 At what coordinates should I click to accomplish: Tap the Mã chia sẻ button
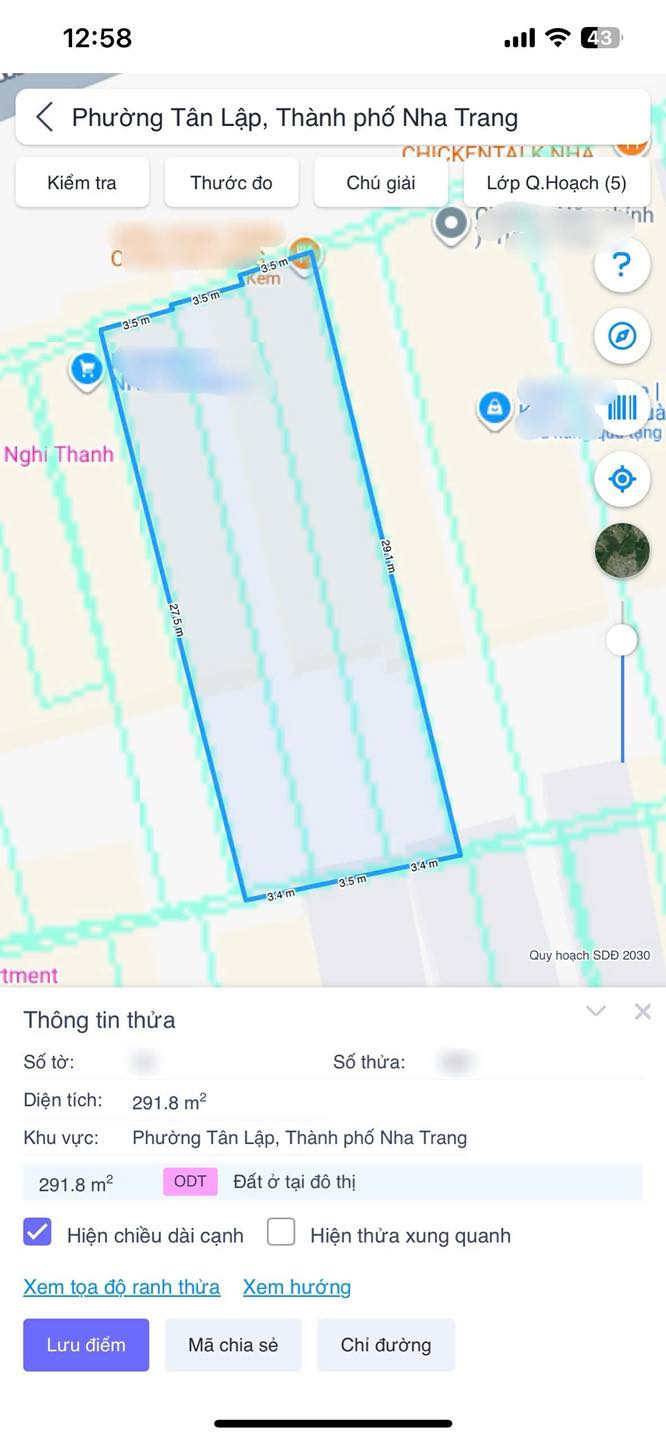click(x=233, y=1345)
